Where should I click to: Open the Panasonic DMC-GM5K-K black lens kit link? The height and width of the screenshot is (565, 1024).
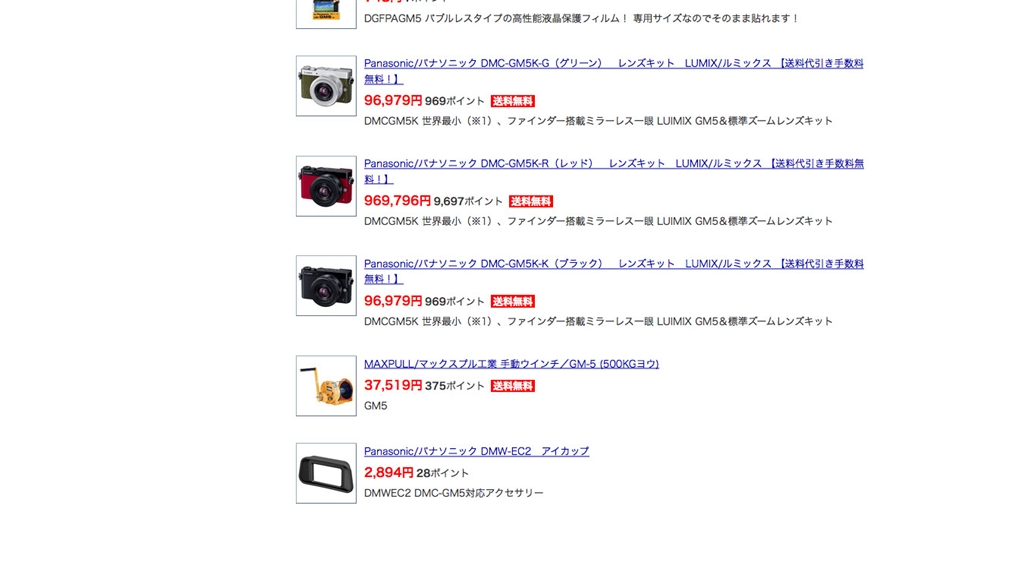[613, 264]
